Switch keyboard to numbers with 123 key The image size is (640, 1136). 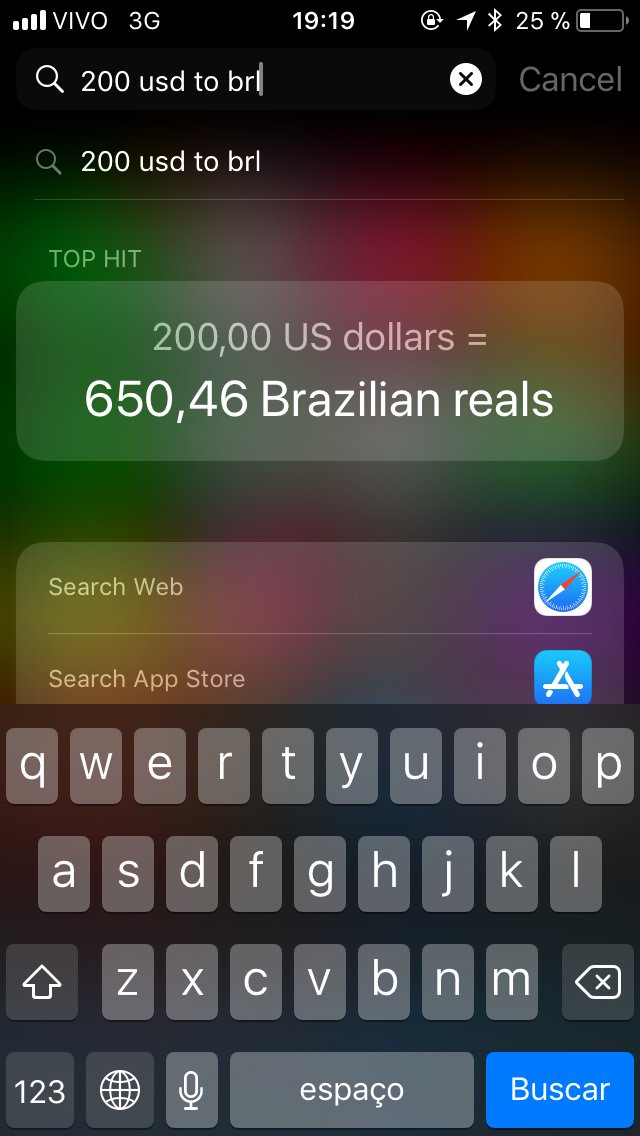(x=40, y=1089)
